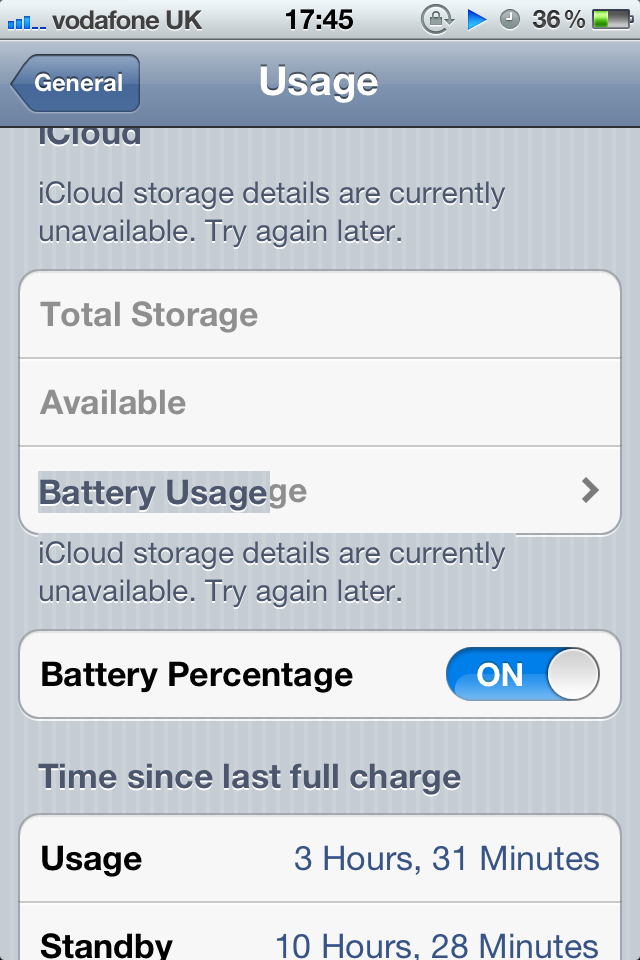Open the Battery Usage row

pos(320,491)
